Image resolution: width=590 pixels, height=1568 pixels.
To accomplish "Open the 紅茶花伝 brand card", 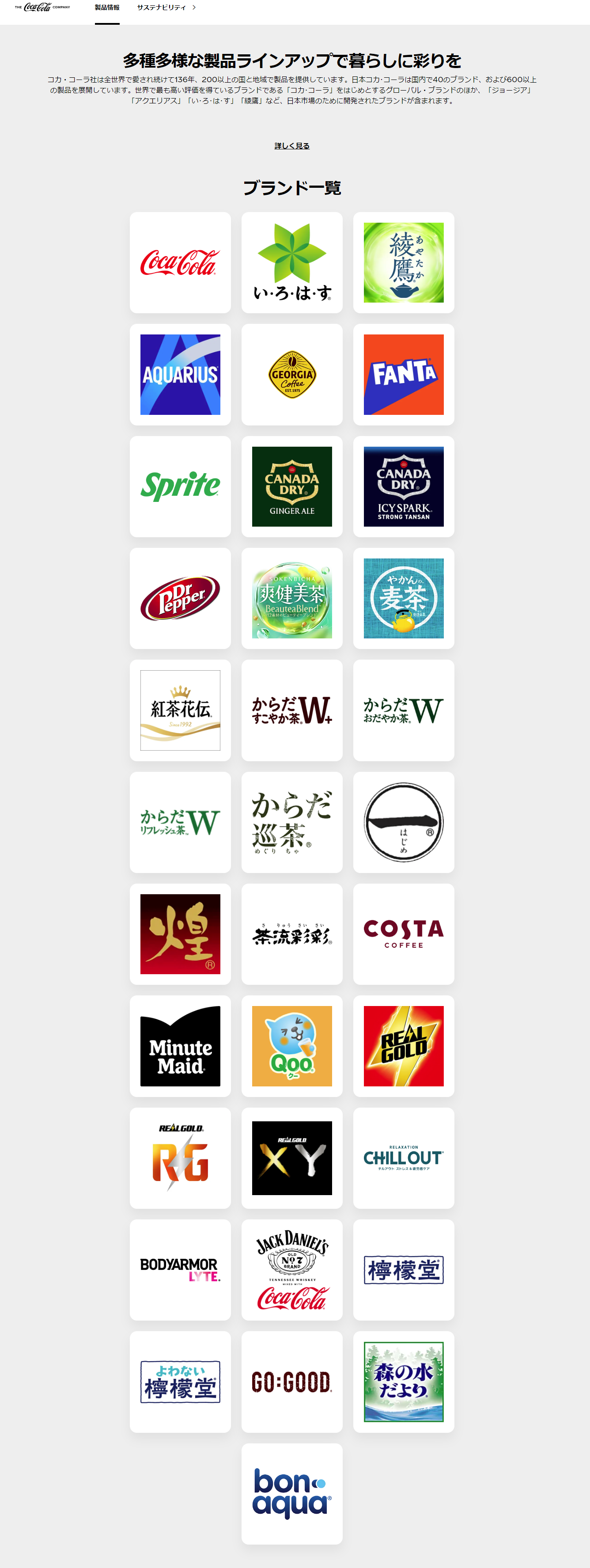I will click(x=180, y=710).
